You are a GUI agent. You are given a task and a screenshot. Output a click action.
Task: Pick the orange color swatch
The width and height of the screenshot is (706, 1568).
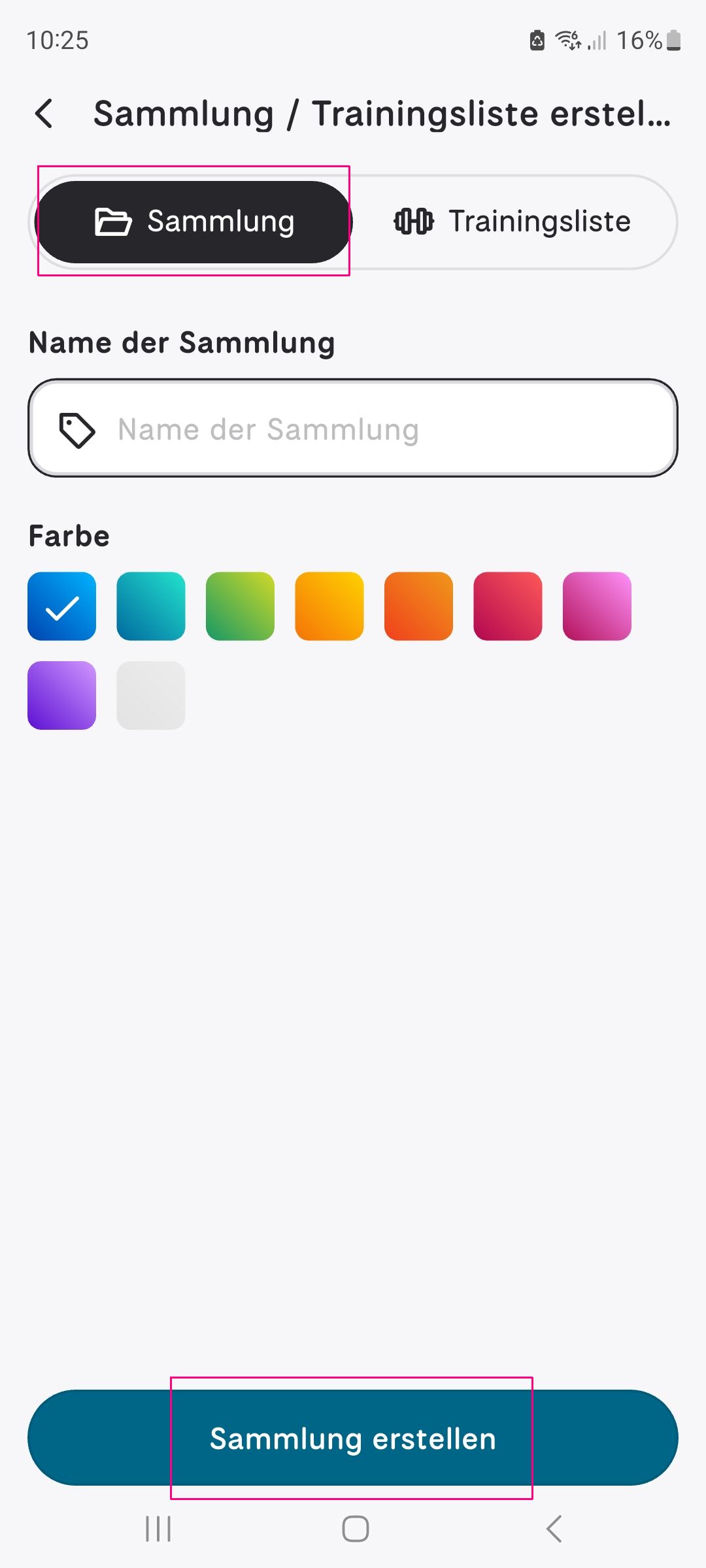pyautogui.click(x=418, y=606)
